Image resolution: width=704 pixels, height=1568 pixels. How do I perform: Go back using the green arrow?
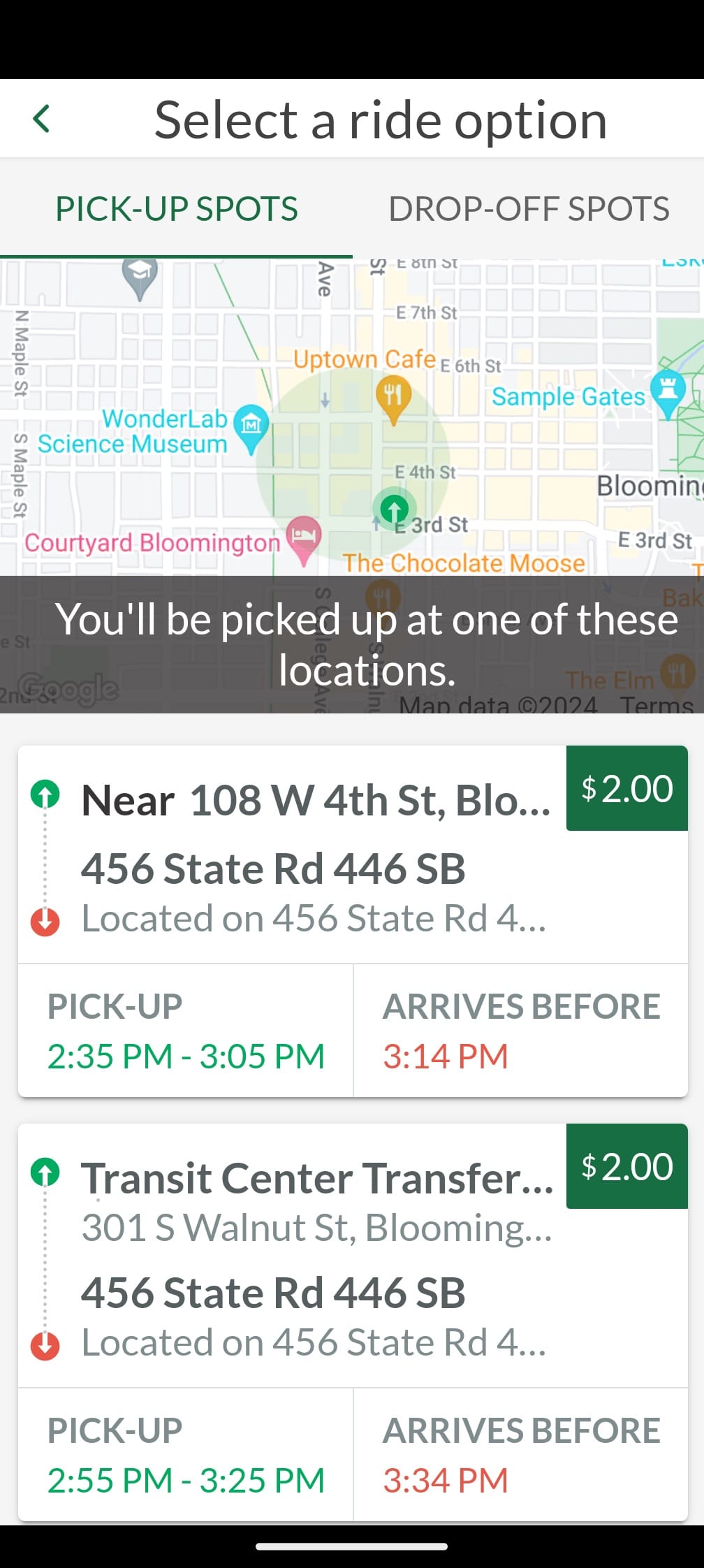tap(42, 119)
